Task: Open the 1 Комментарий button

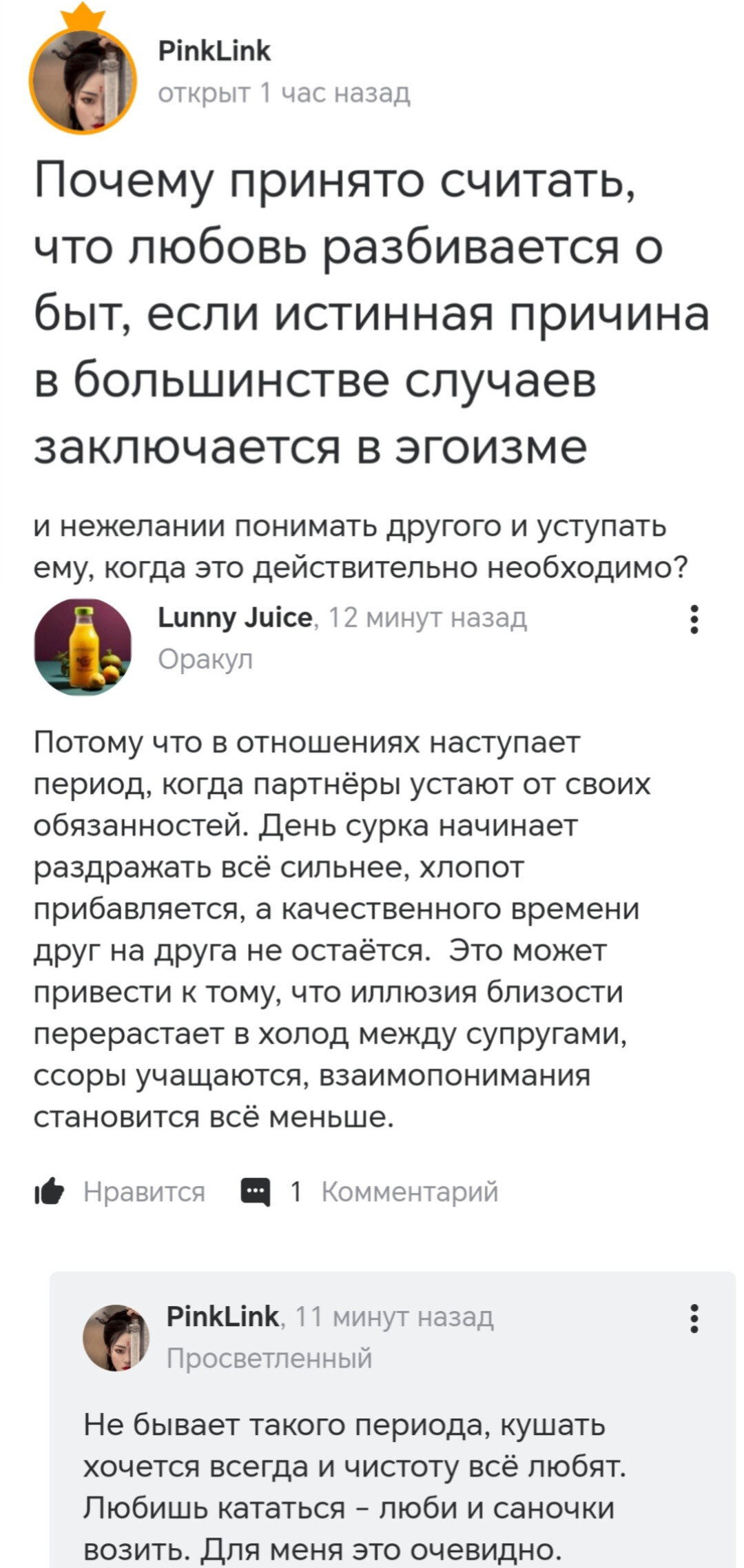Action: coord(369,1191)
